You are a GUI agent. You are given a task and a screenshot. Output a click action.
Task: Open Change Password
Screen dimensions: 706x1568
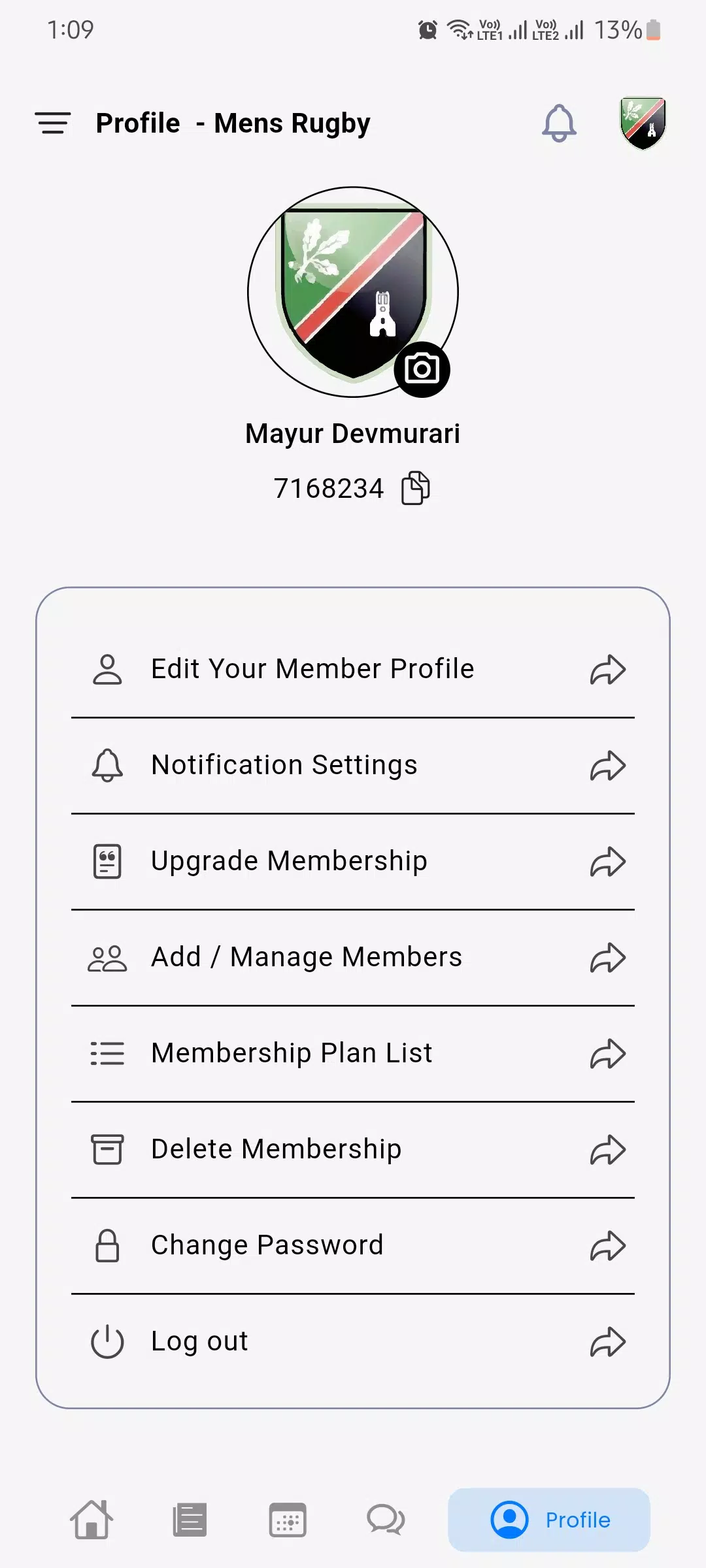tap(353, 1246)
